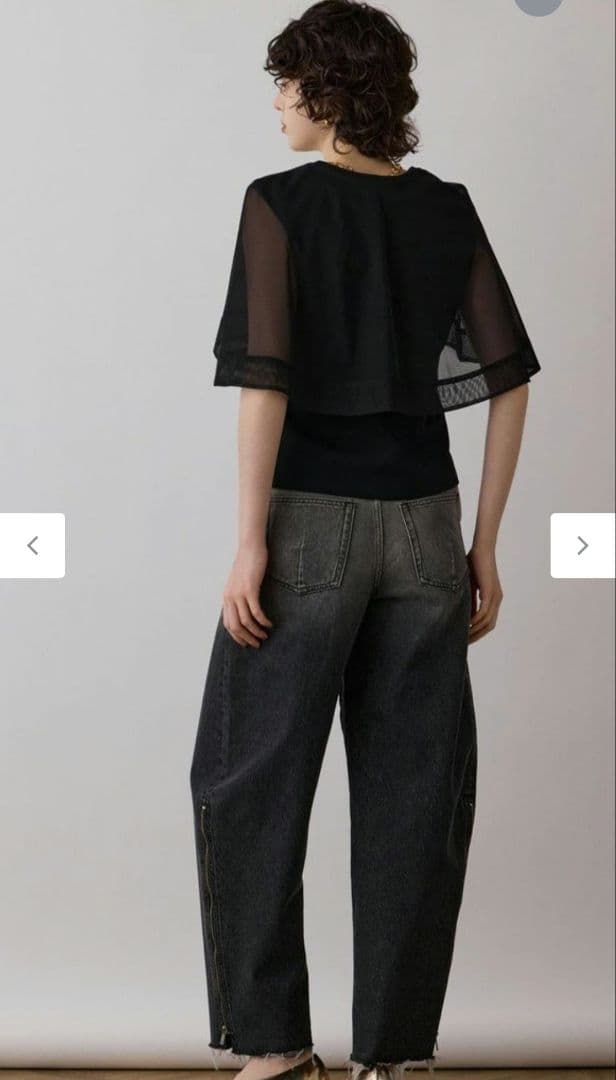The image size is (616, 1080).
Task: Go to the next product image
Action: coord(583,546)
